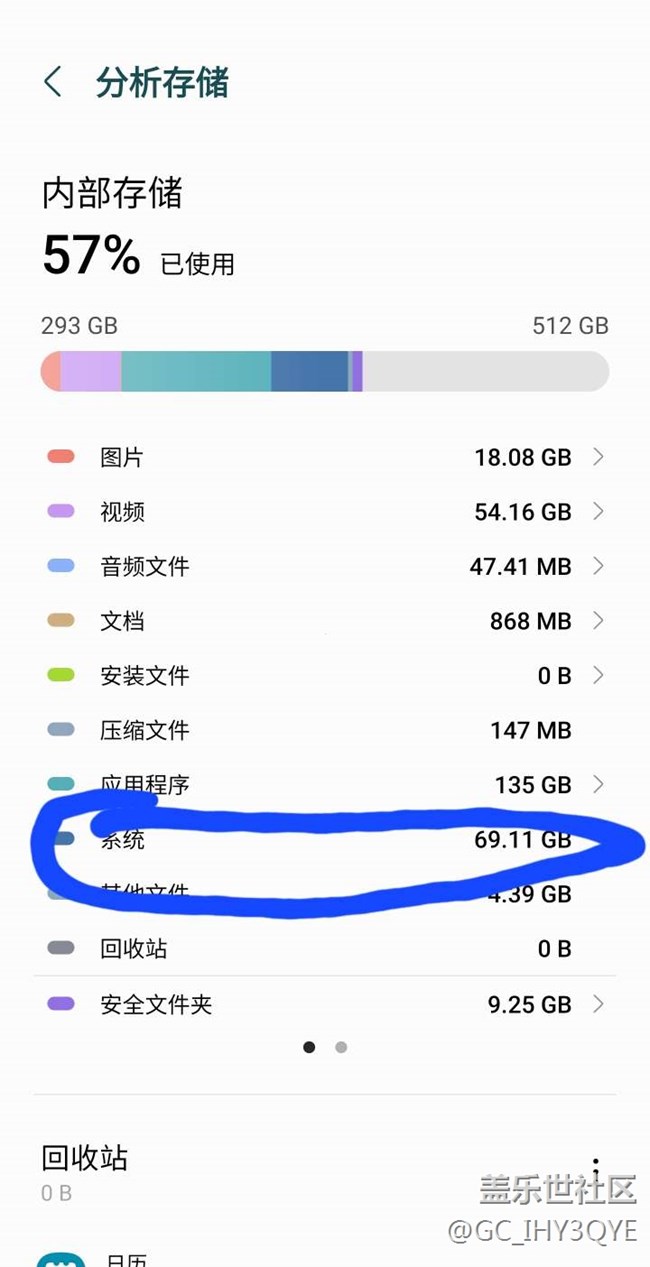Open the 视频 storage category
Screen dimensions: 650x1267
[325, 512]
